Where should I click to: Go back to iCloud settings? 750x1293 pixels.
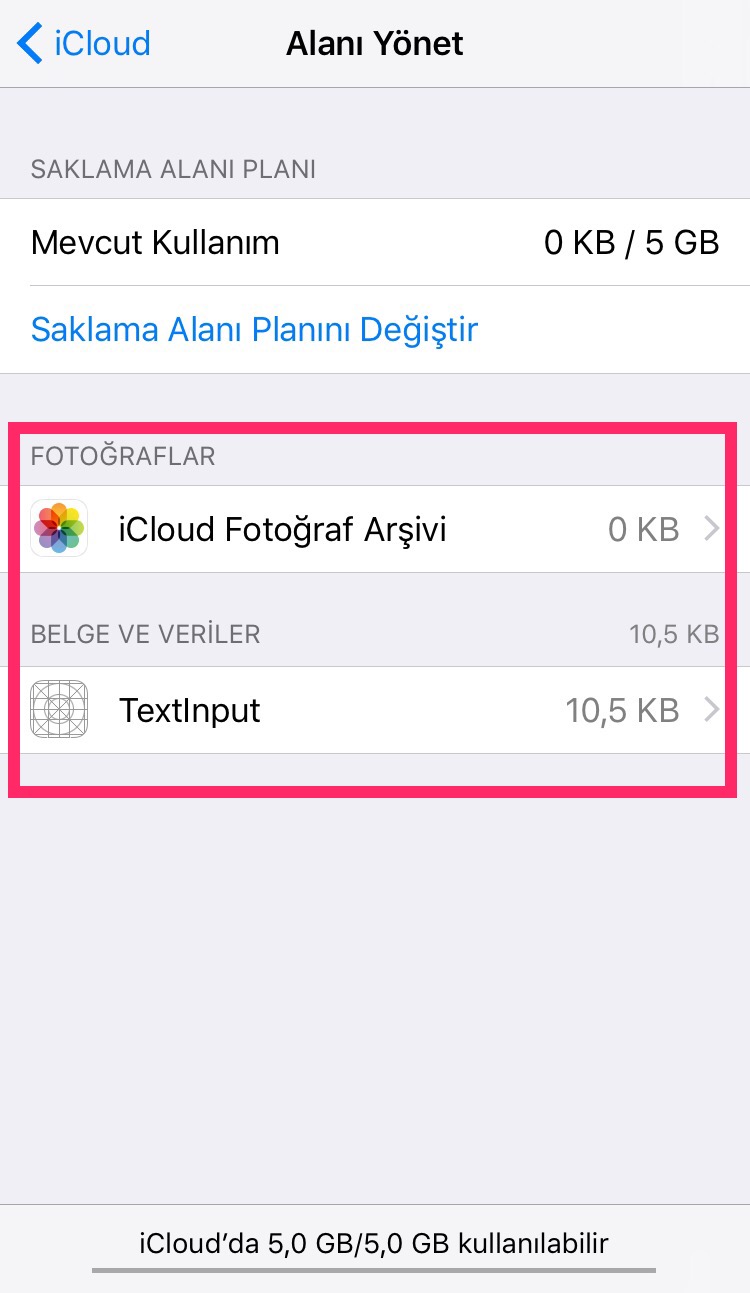(x=84, y=44)
